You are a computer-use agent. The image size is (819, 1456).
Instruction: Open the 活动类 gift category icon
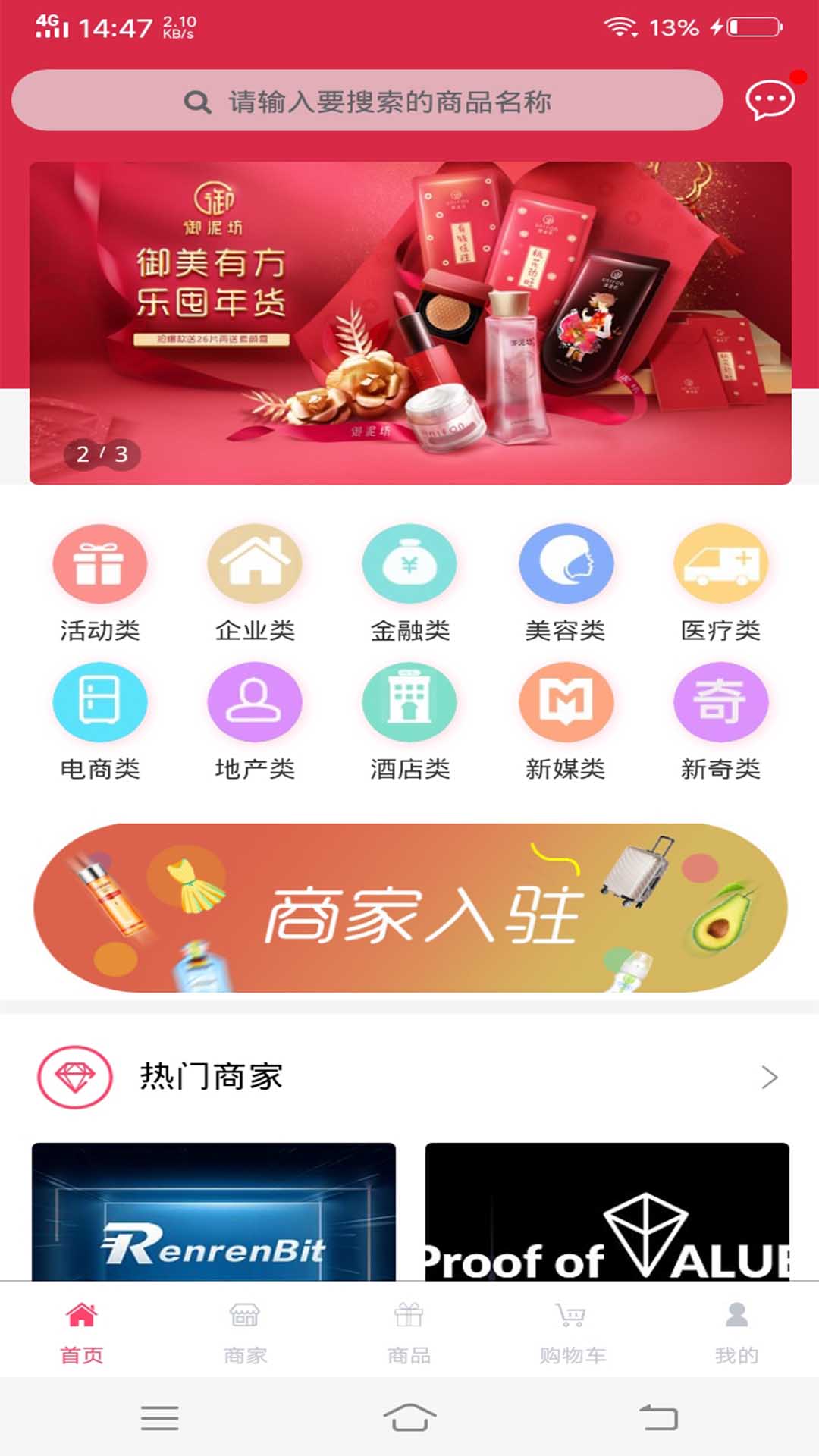coord(99,565)
